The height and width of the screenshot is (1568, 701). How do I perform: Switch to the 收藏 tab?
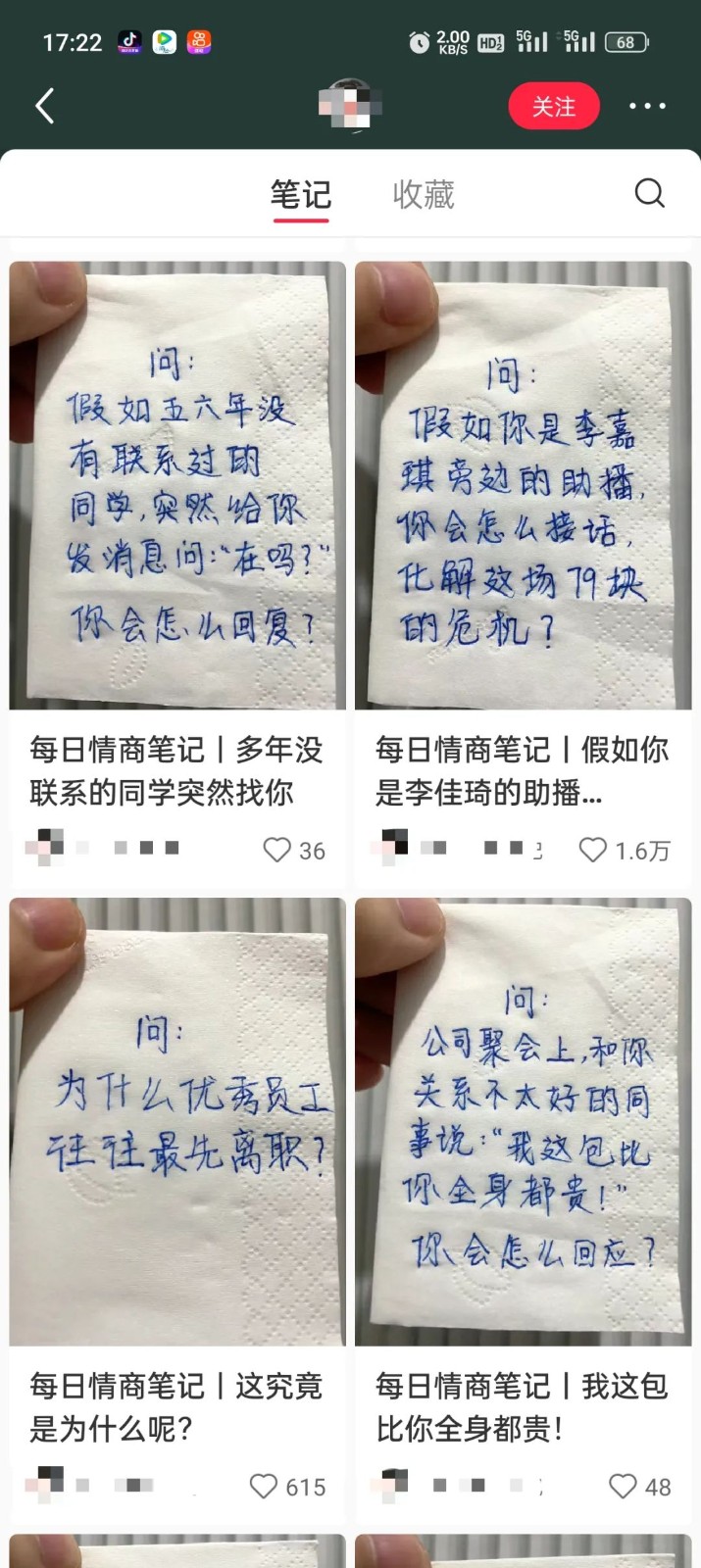coord(424,194)
